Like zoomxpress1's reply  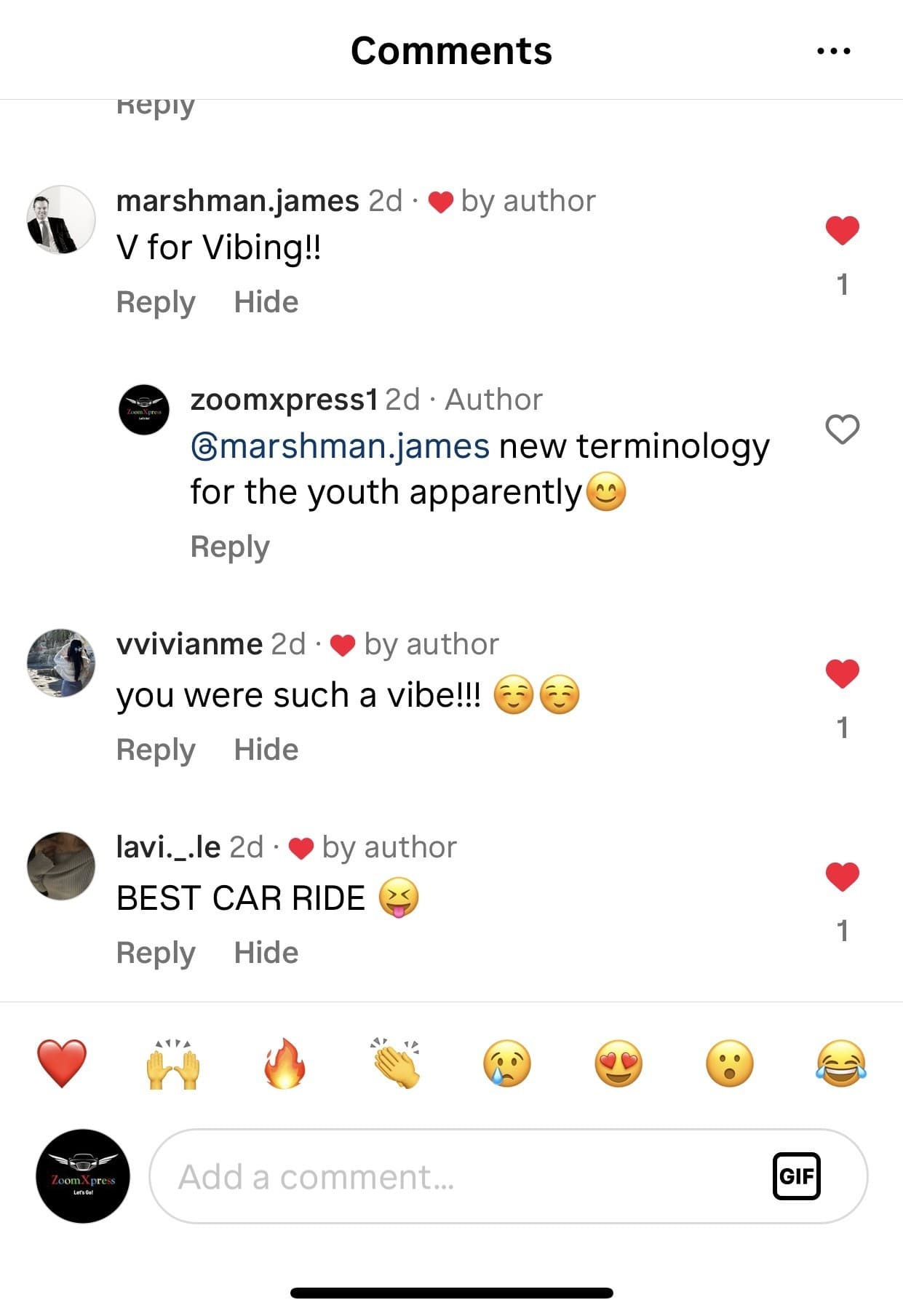click(842, 429)
